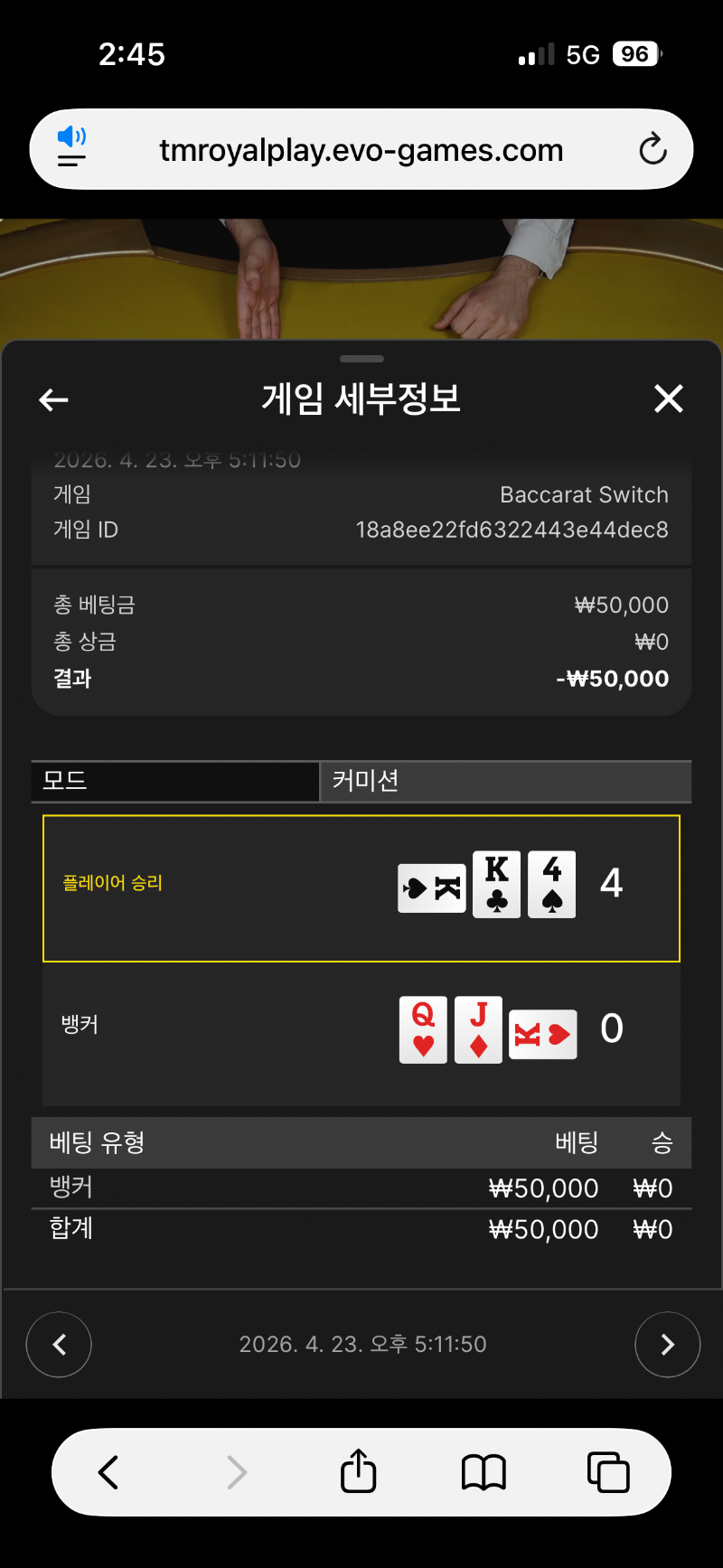Viewport: 723px width, 1568px height.
Task: Navigate back in Safari toolbar
Action: point(108,1472)
